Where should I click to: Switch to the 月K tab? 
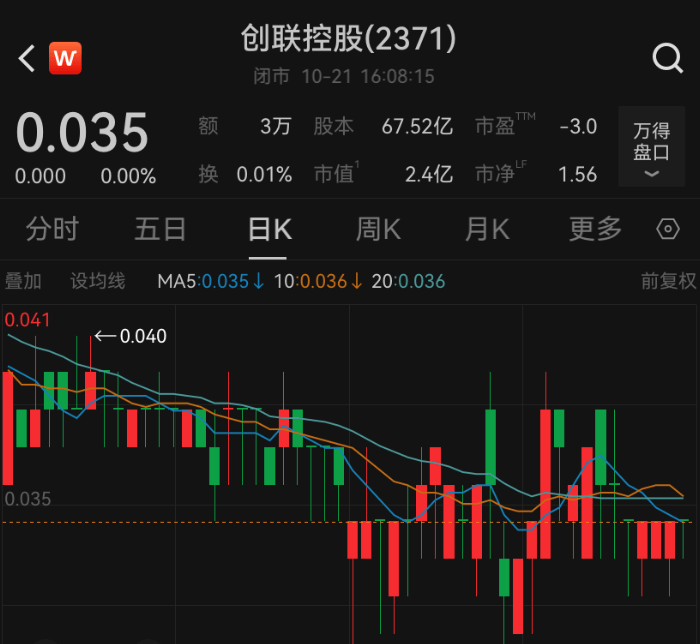point(486,229)
